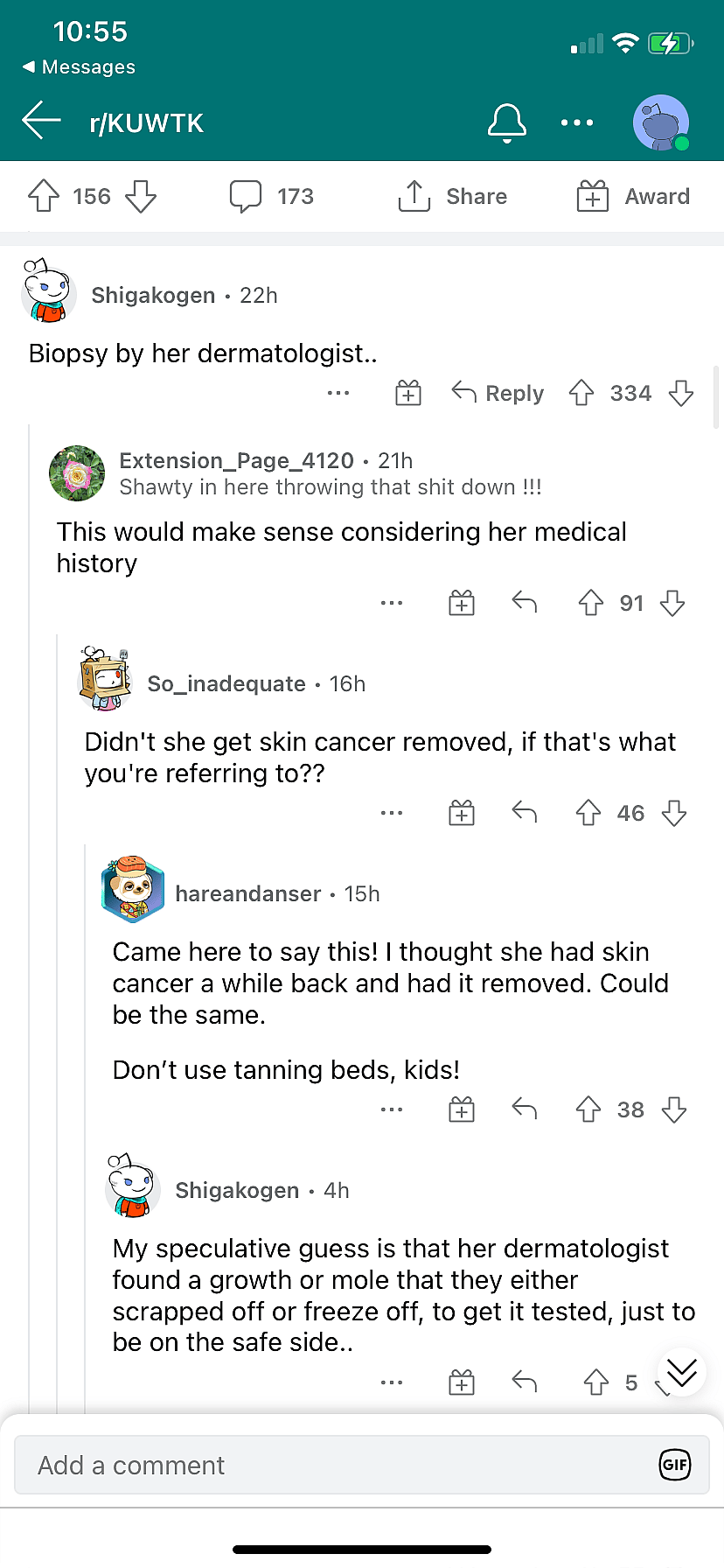
Task: Open more options on hareandanser's comment
Action: coord(392,1109)
